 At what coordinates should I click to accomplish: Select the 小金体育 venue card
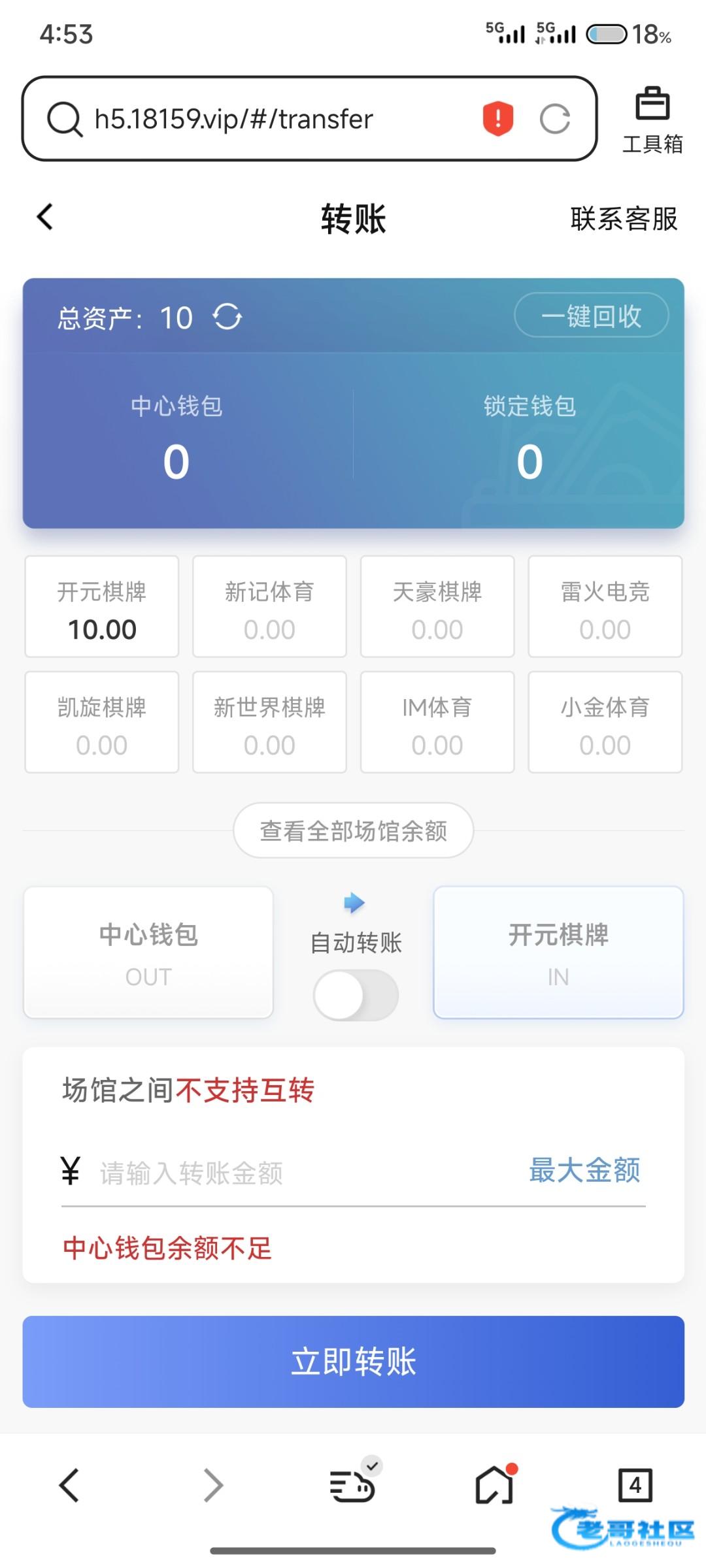point(605,723)
